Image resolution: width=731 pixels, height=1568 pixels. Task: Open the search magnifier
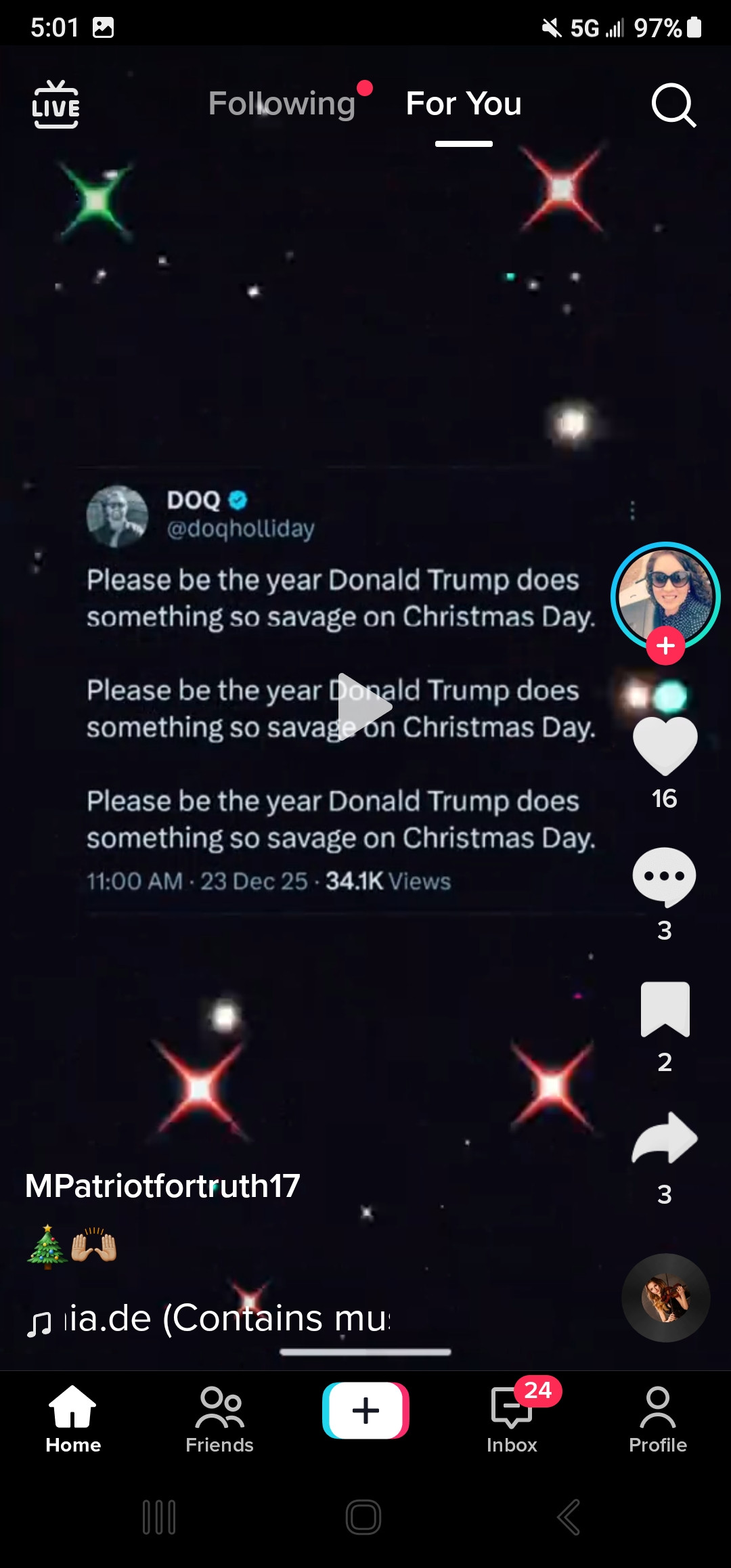673,105
